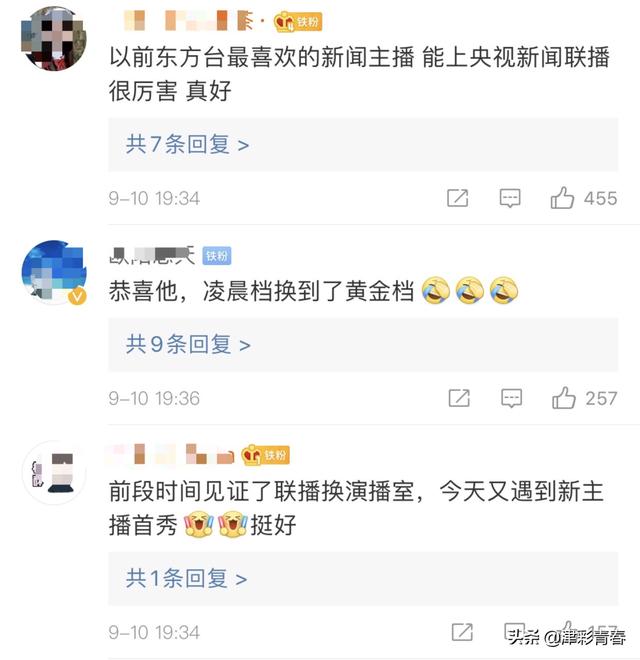The height and width of the screenshot is (660, 640).
Task: Open avatar of the 恭喜他 commenter
Action: [53, 272]
